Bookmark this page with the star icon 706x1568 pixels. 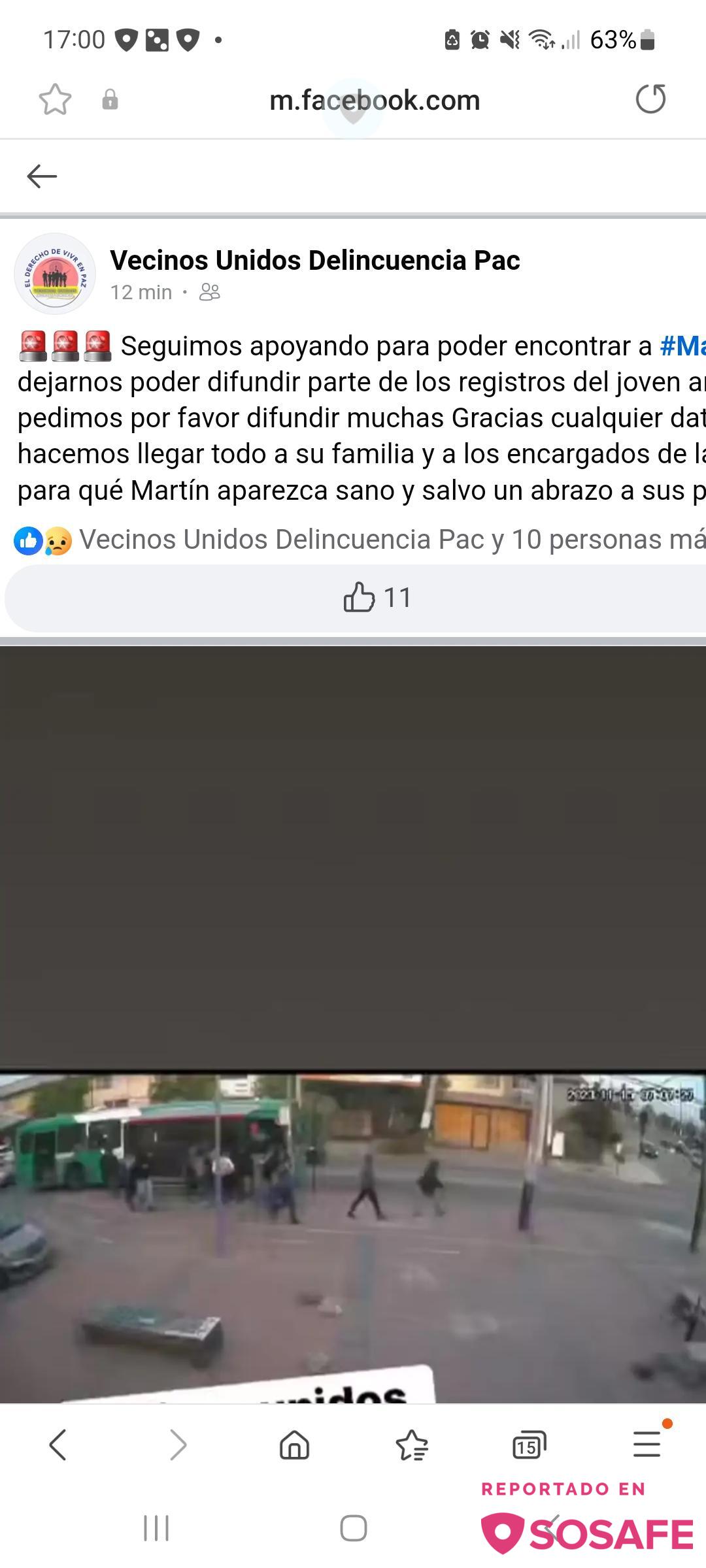click(55, 100)
